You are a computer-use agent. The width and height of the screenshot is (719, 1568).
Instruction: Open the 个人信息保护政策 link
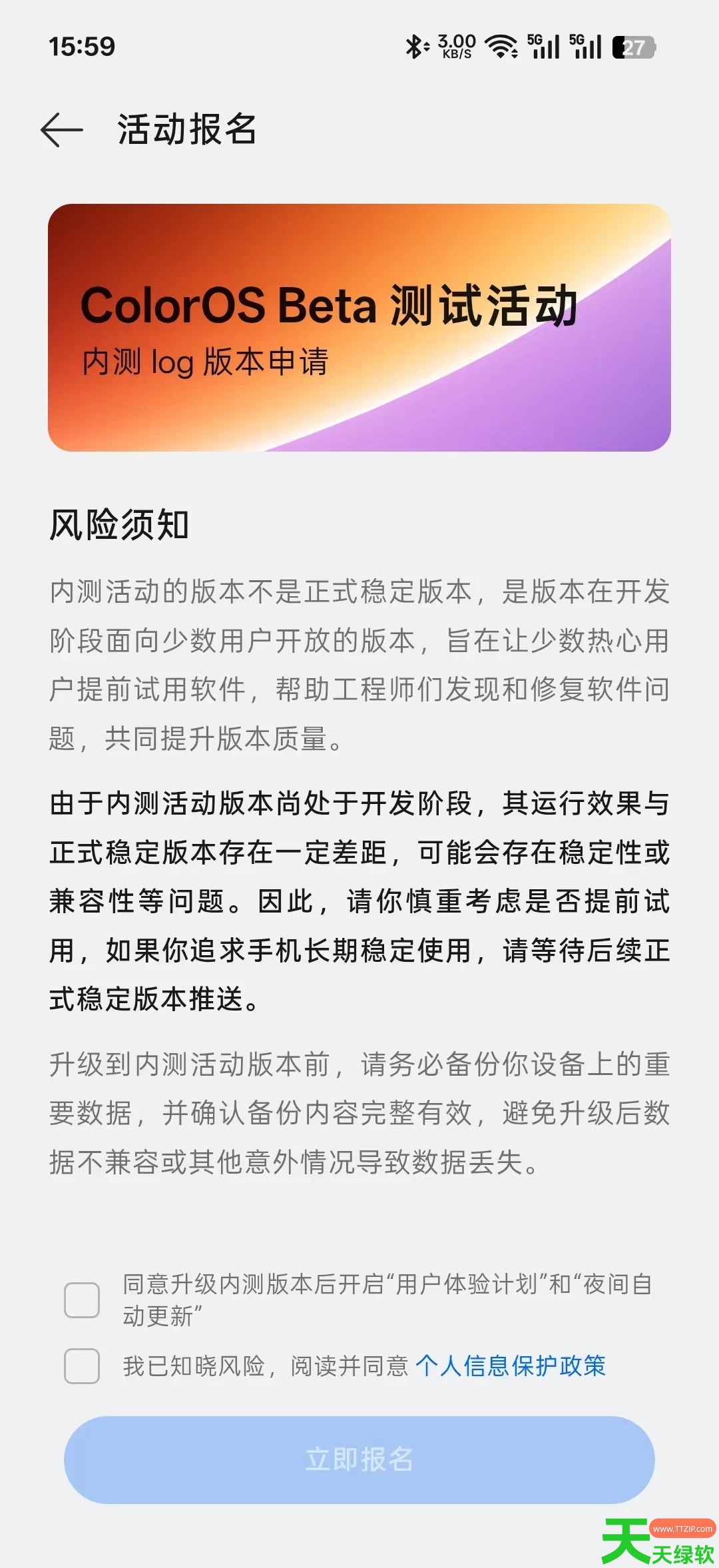(511, 1366)
